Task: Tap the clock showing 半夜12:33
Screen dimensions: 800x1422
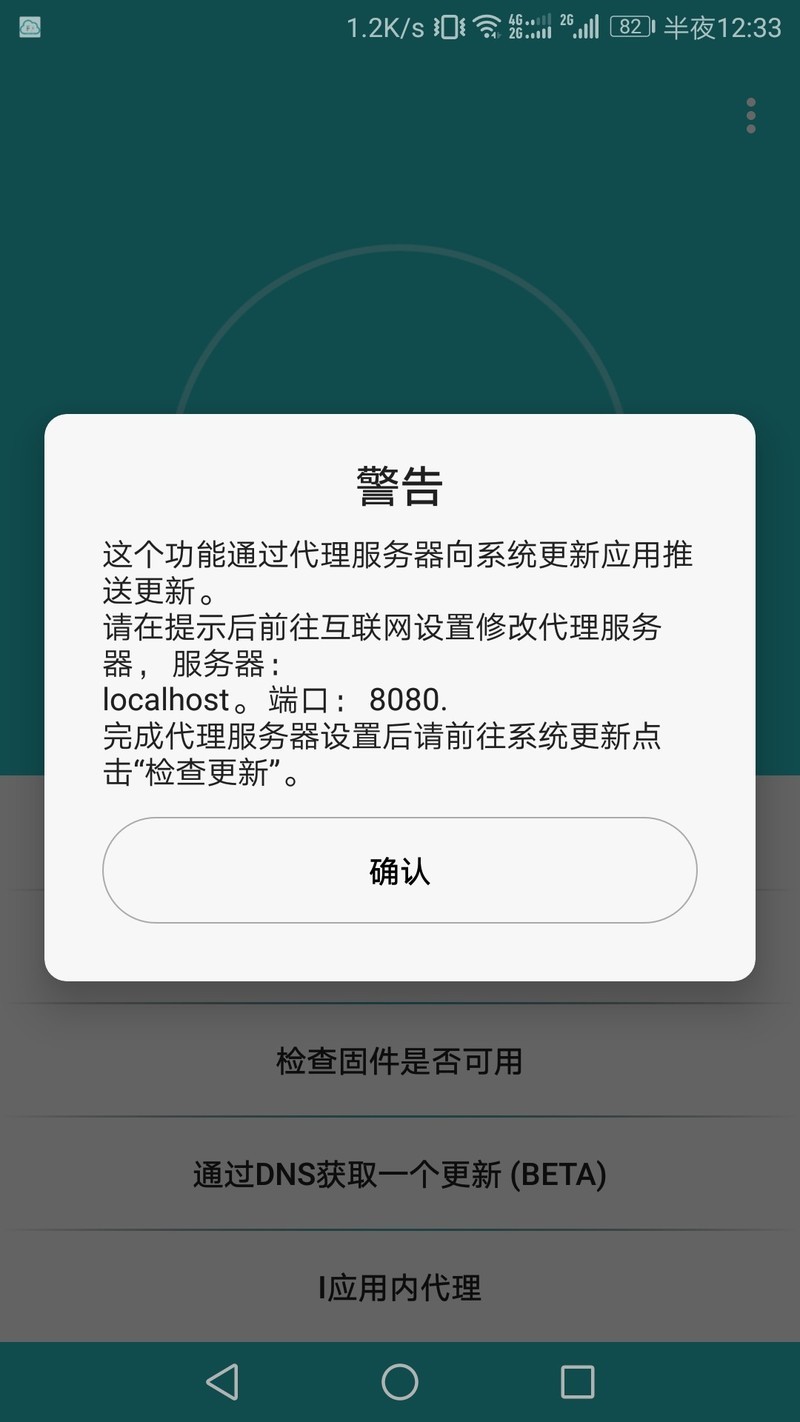Action: click(x=718, y=27)
